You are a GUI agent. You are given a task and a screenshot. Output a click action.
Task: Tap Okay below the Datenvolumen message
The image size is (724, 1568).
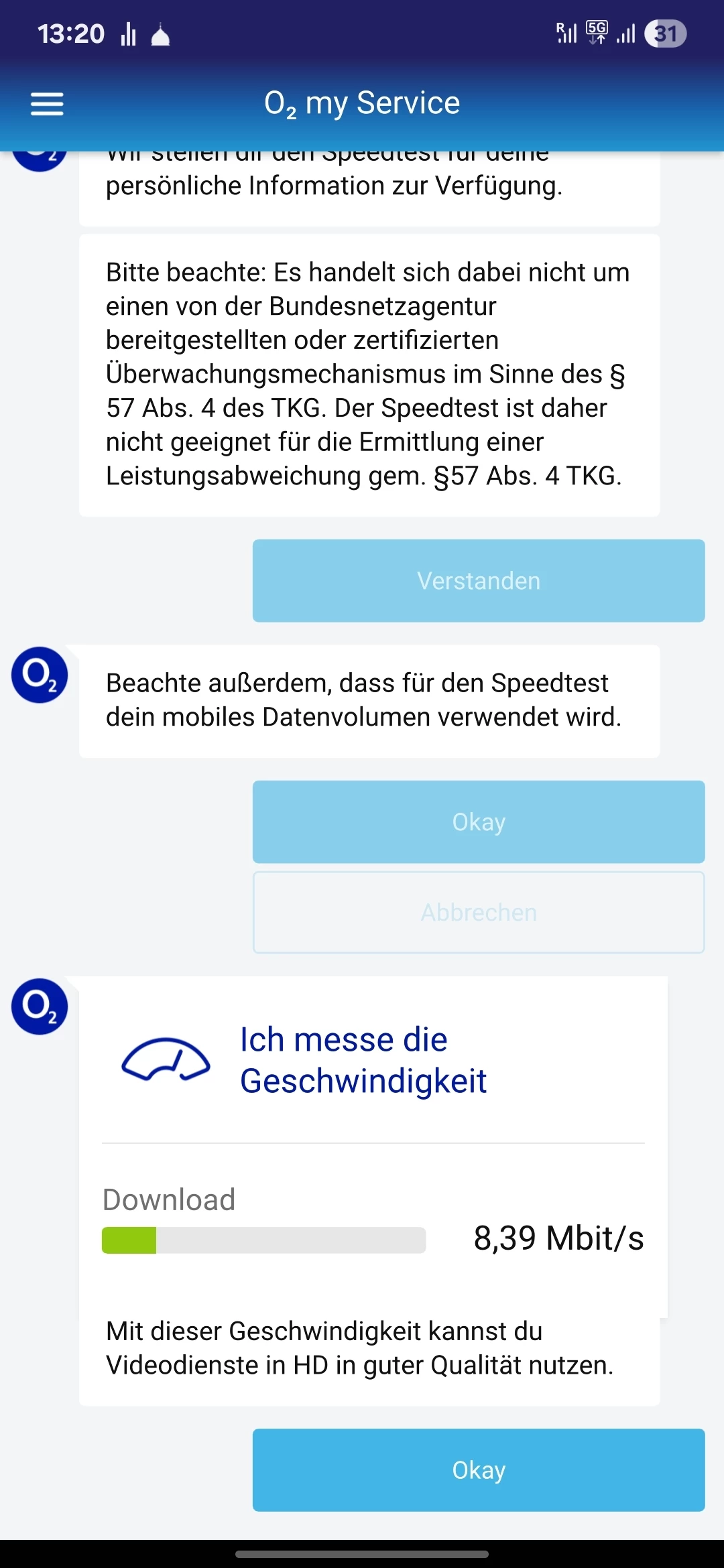(x=478, y=822)
